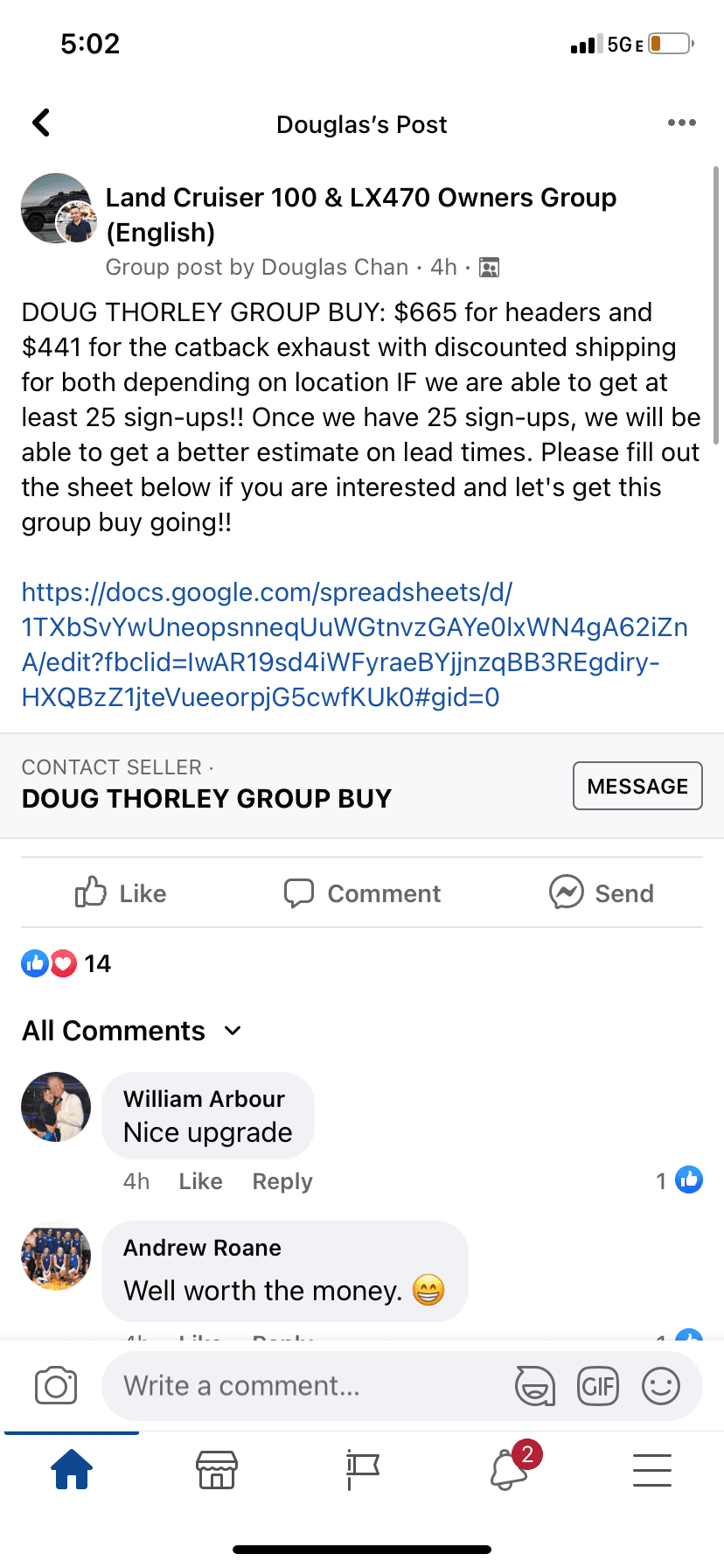Like William Arbour's comment

point(200,1181)
